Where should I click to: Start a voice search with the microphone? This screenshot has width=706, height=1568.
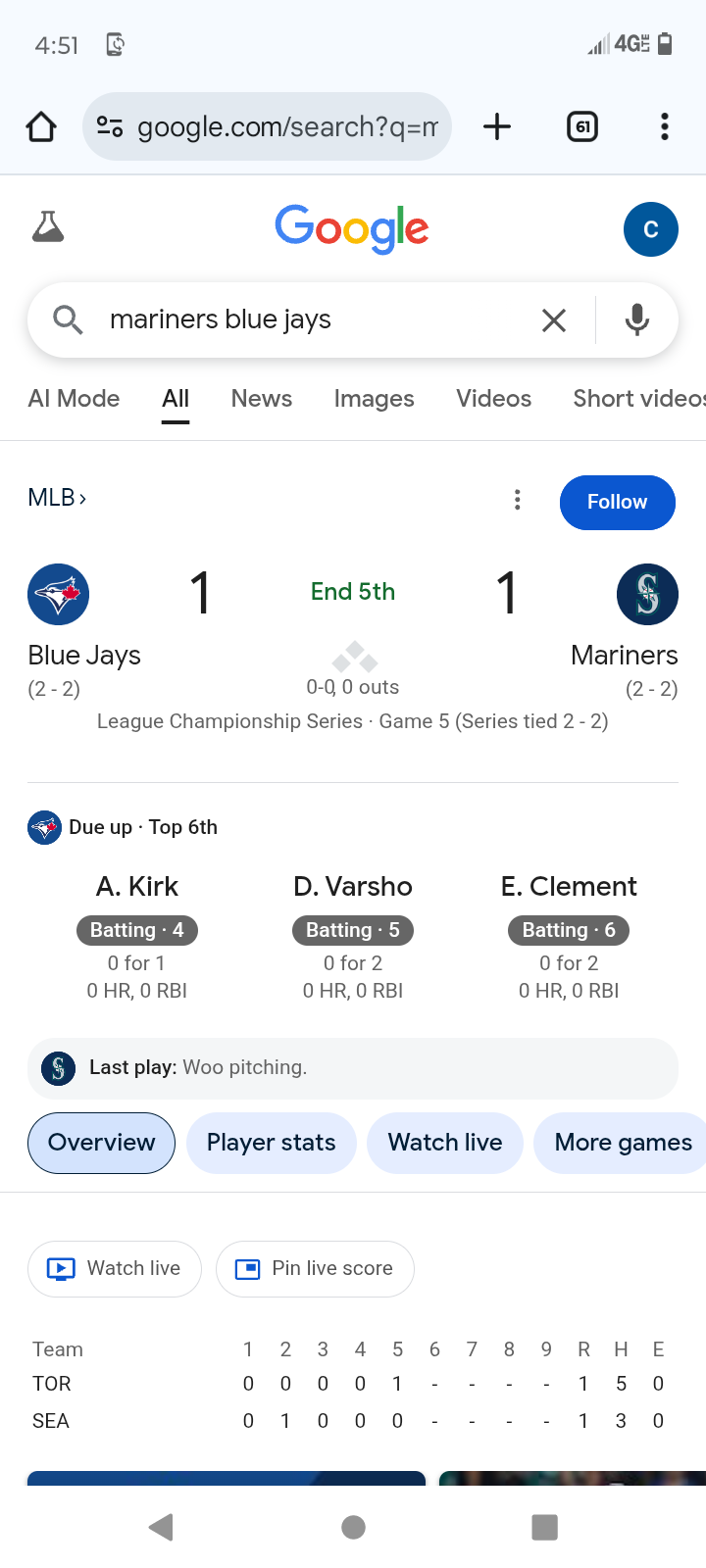click(637, 319)
